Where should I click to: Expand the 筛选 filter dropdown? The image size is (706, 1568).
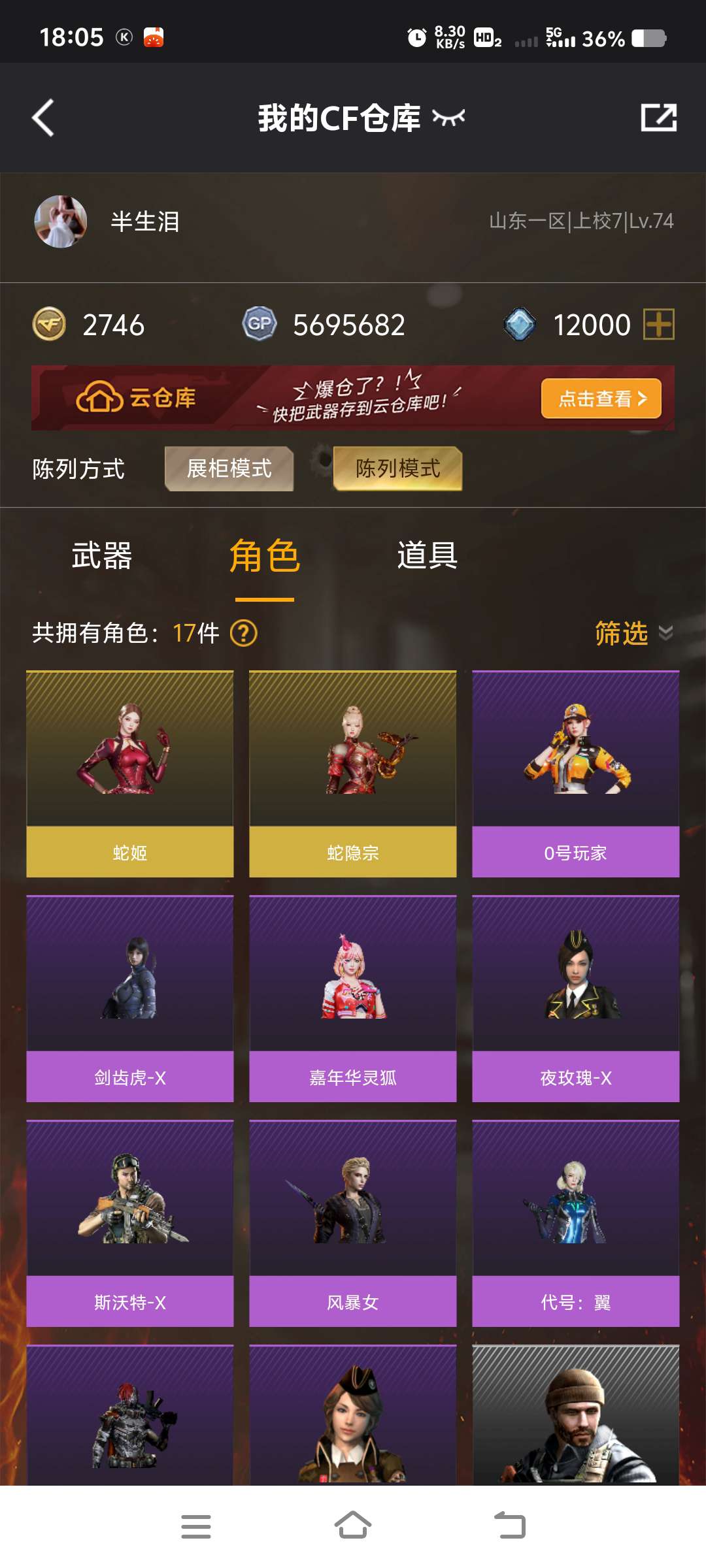(633, 633)
